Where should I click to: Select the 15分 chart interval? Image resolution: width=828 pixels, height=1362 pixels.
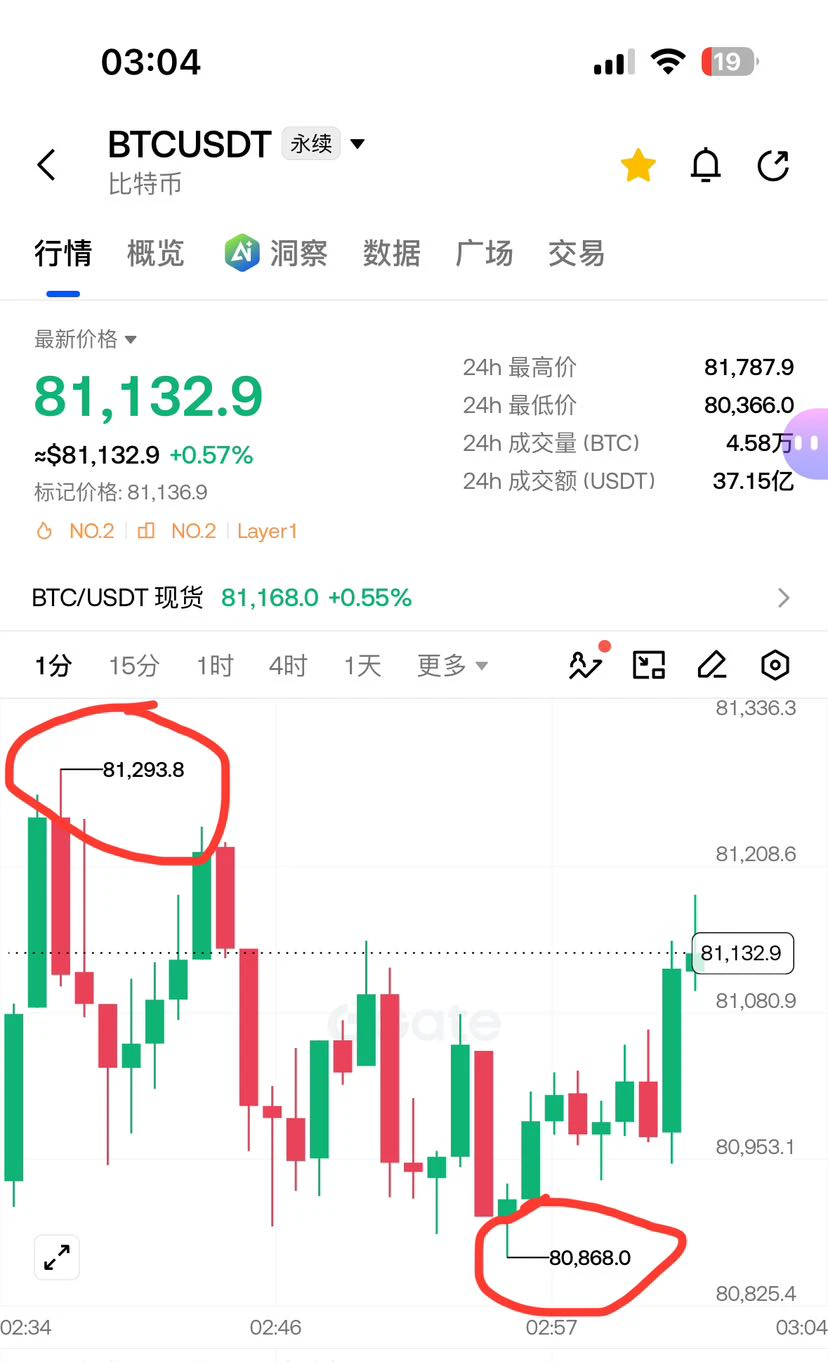[x=134, y=665]
